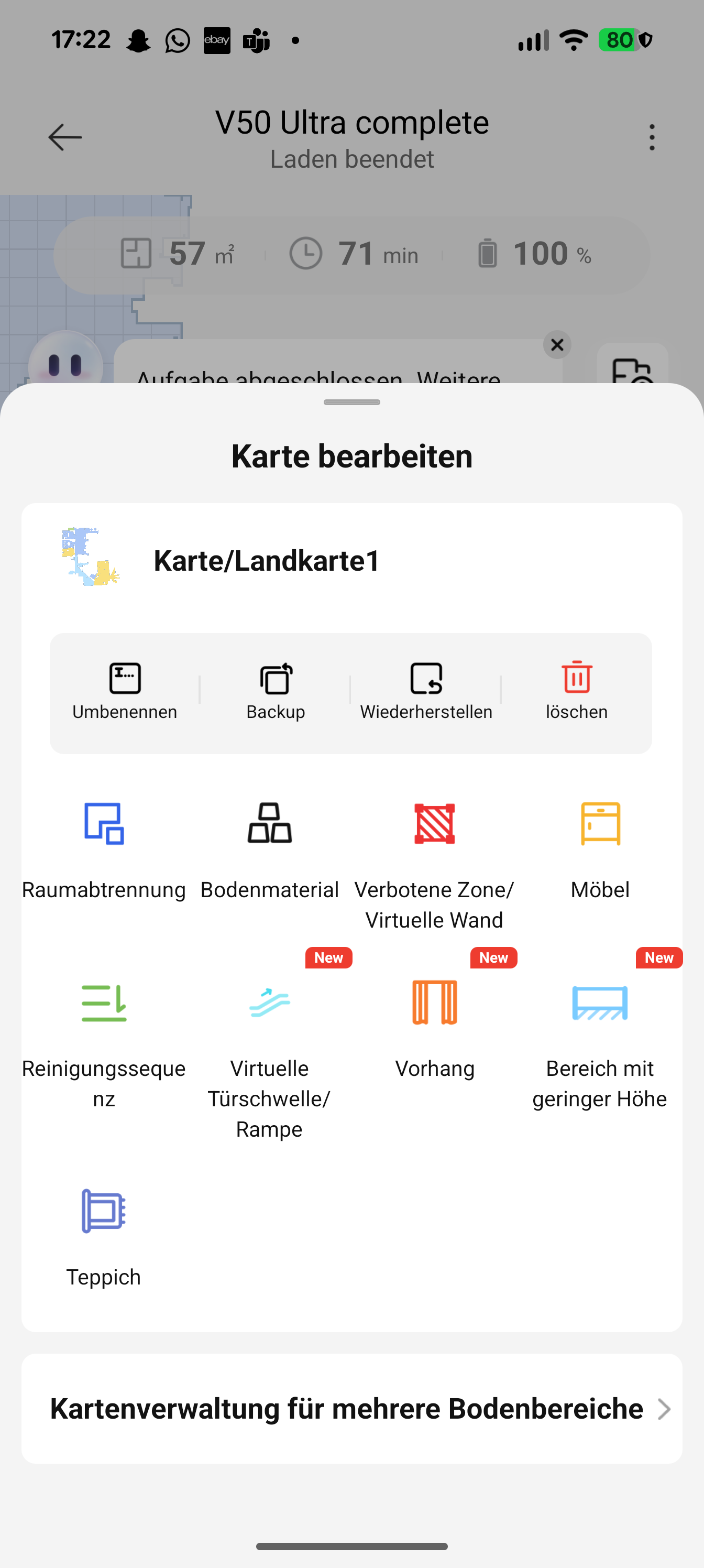Tap Wiederherstellen to restore map
The image size is (704, 1568).
(x=426, y=692)
